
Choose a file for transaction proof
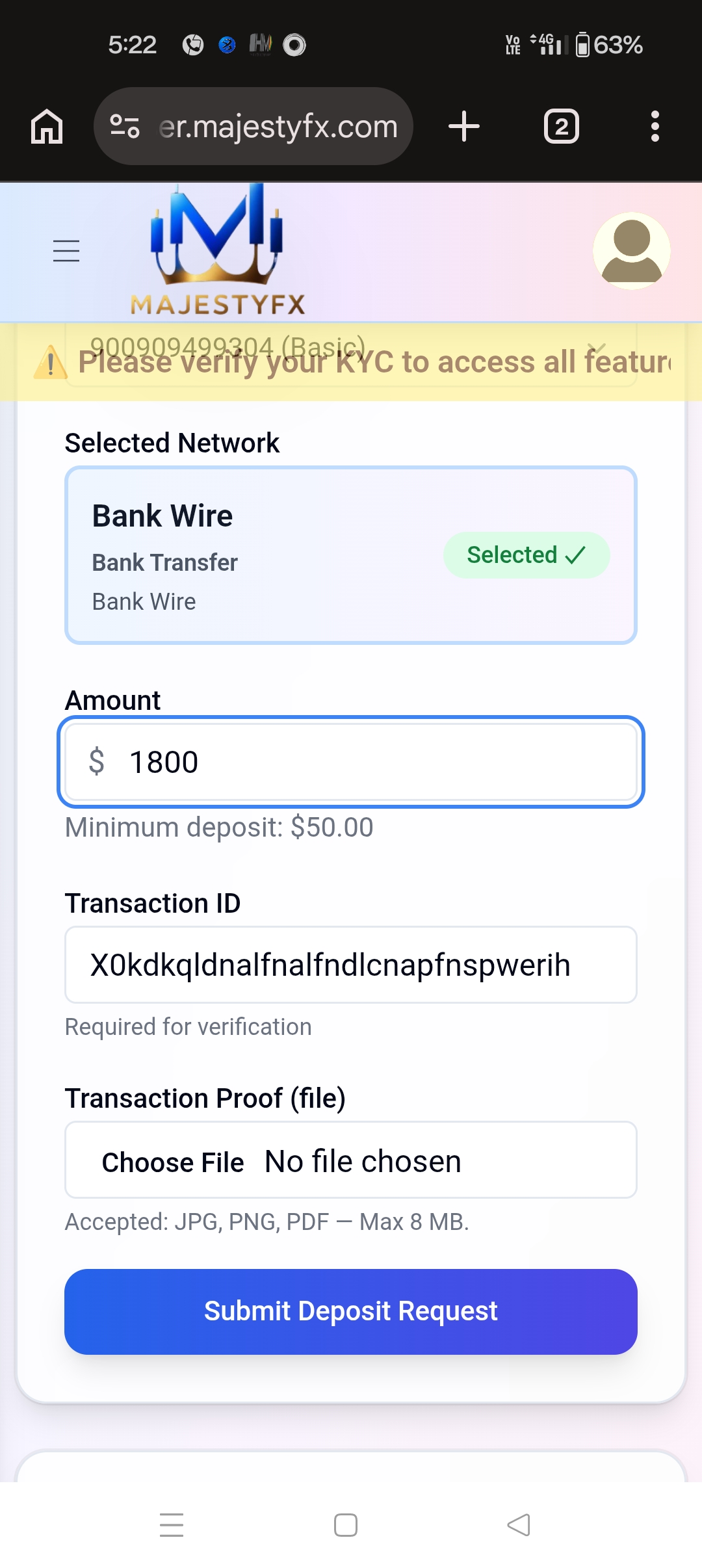click(173, 1162)
